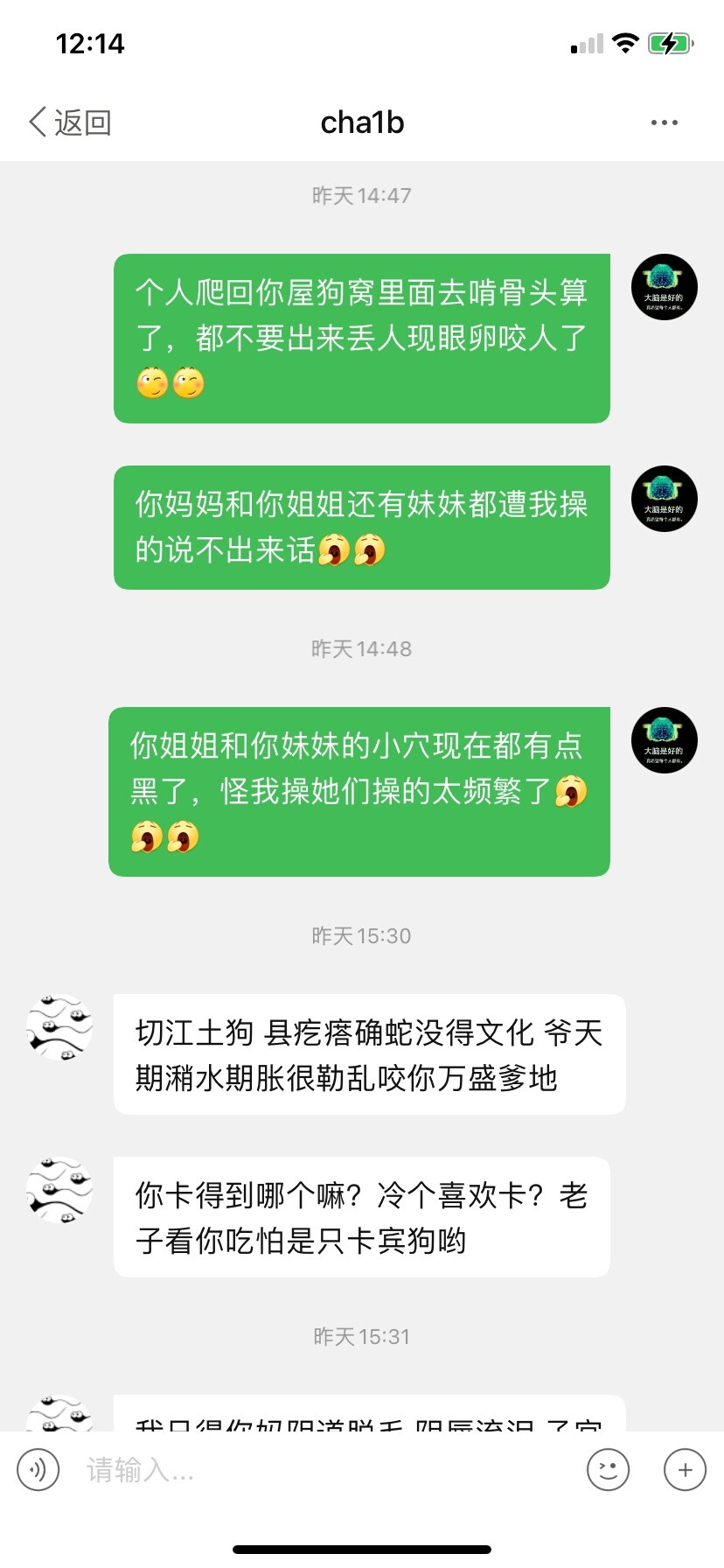Open the plus attachment menu
This screenshot has width=724, height=1568.
coord(685,1469)
